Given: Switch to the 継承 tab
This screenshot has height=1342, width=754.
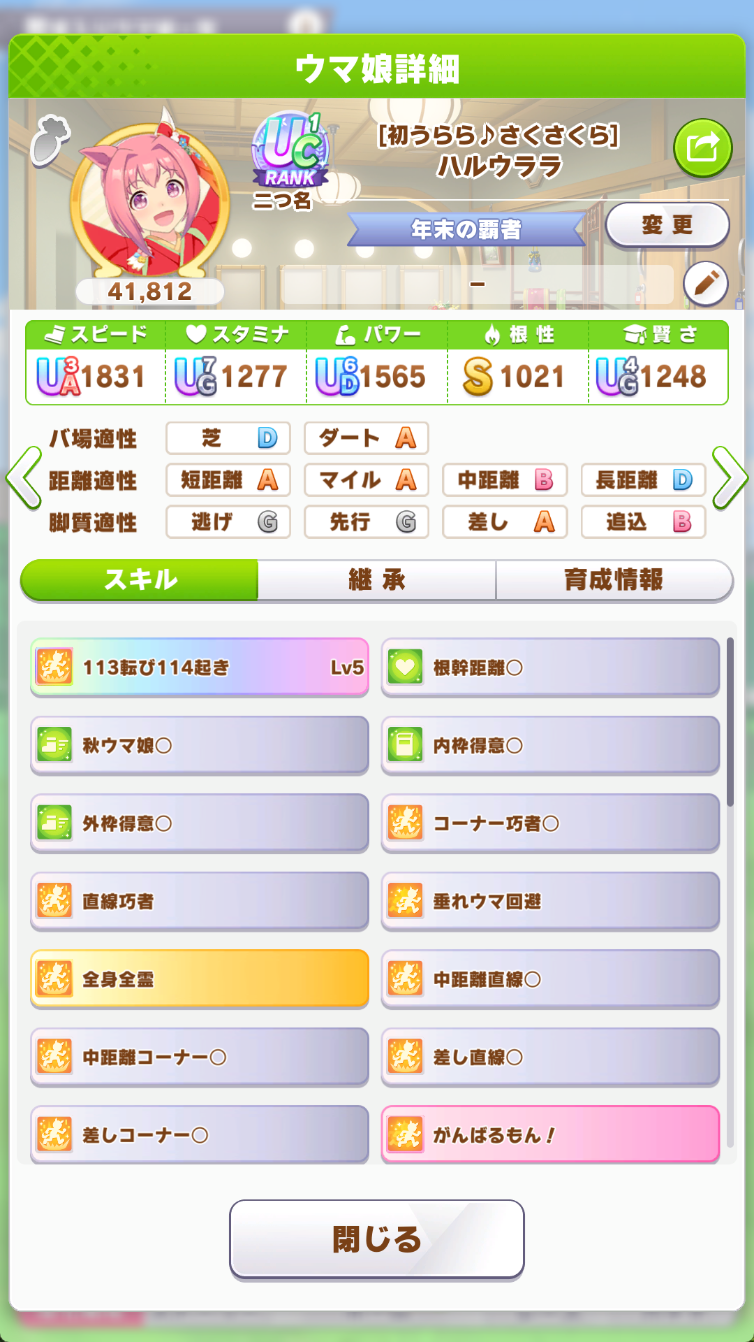Looking at the screenshot, I should tap(376, 580).
